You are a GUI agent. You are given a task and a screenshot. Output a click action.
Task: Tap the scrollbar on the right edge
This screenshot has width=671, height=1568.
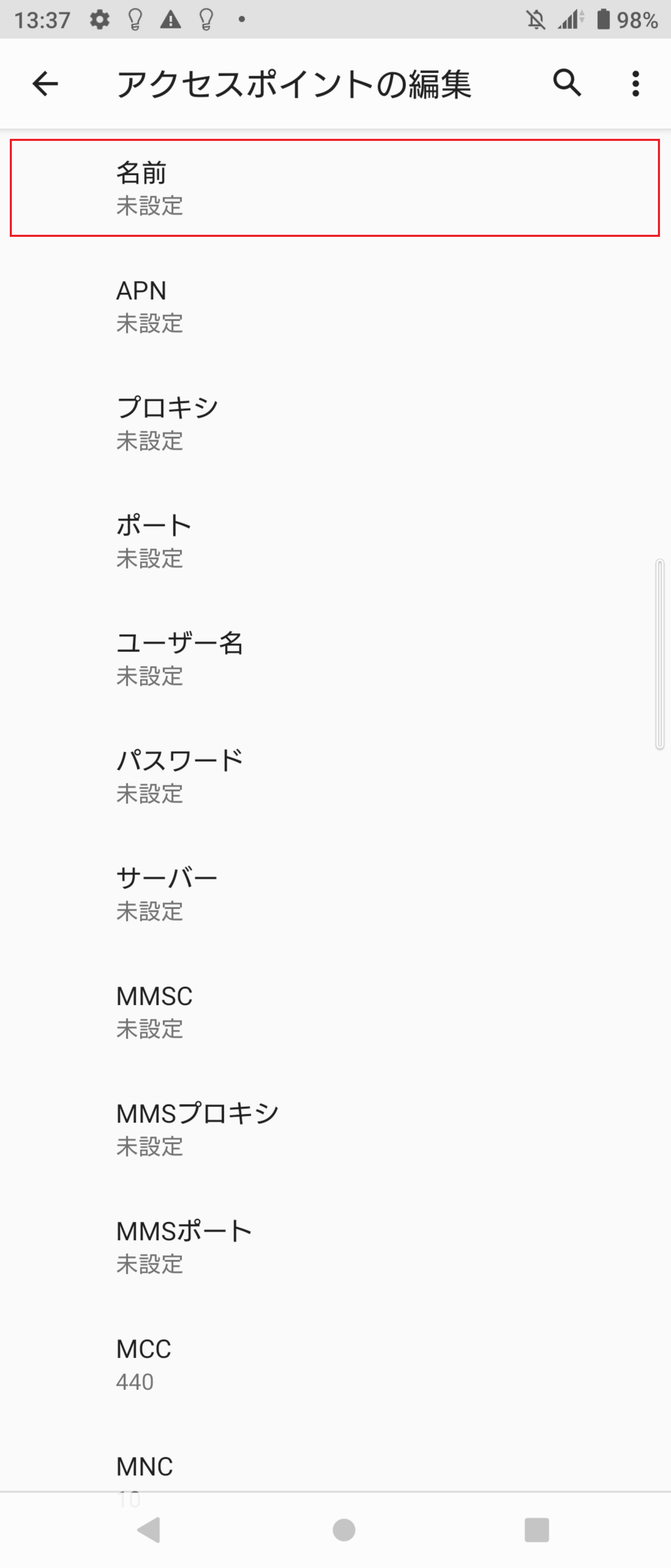(660, 654)
